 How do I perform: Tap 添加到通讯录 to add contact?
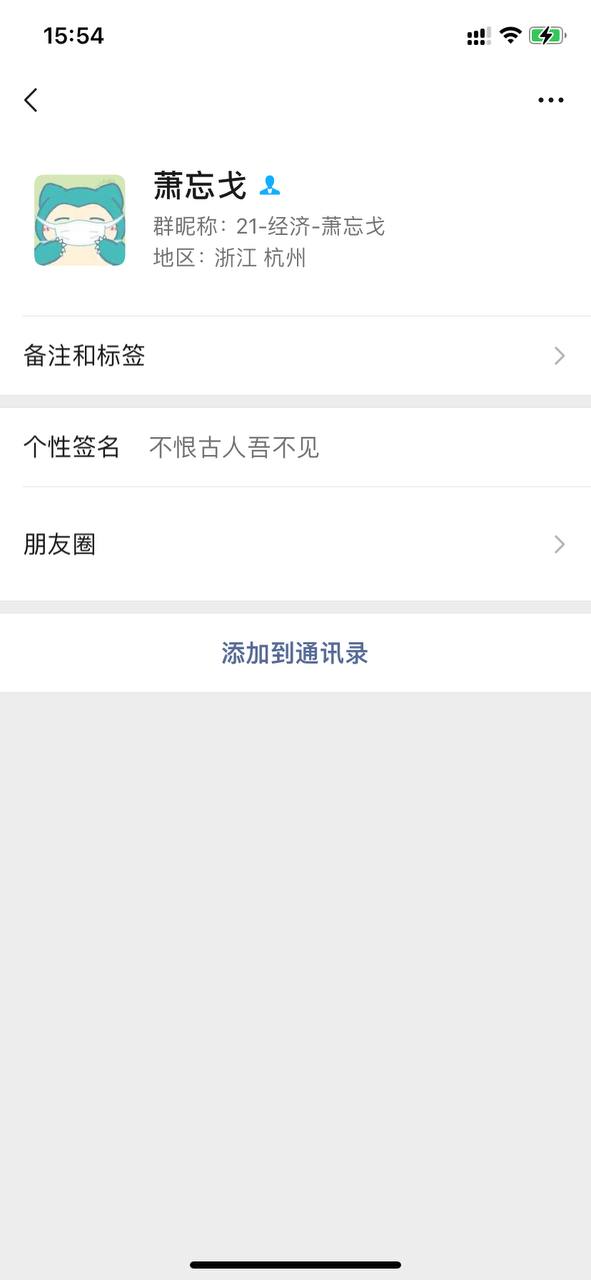pos(295,653)
